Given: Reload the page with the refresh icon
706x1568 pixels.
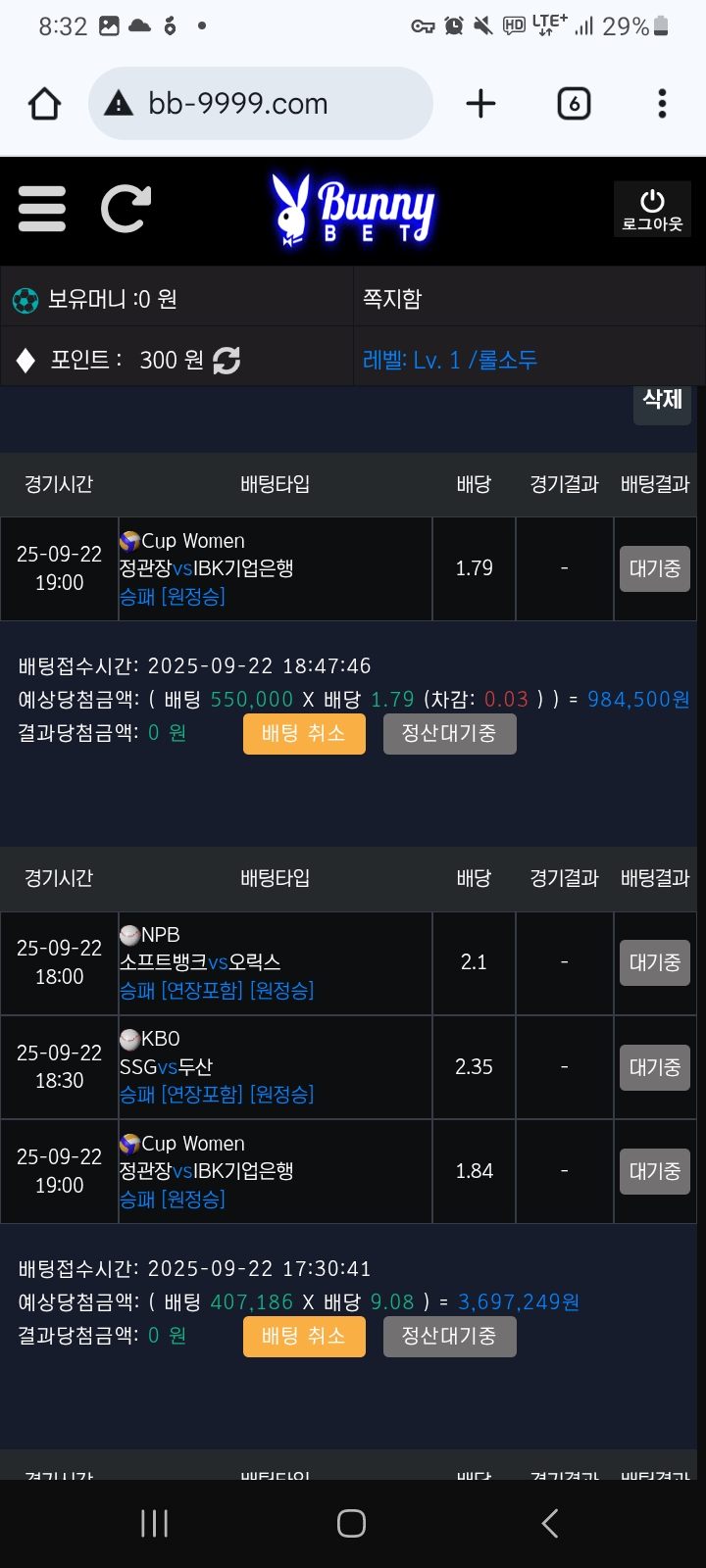Looking at the screenshot, I should (x=126, y=209).
